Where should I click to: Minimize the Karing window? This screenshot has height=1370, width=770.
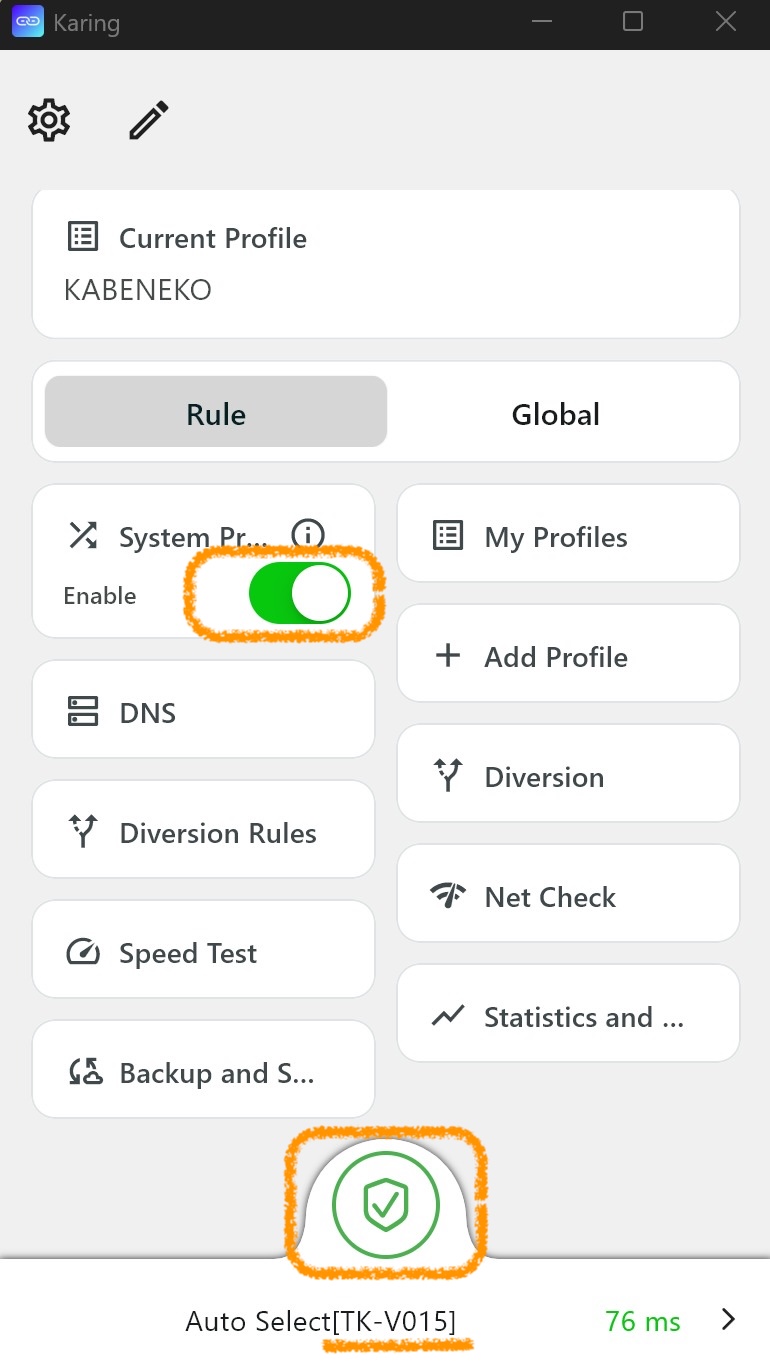(541, 22)
